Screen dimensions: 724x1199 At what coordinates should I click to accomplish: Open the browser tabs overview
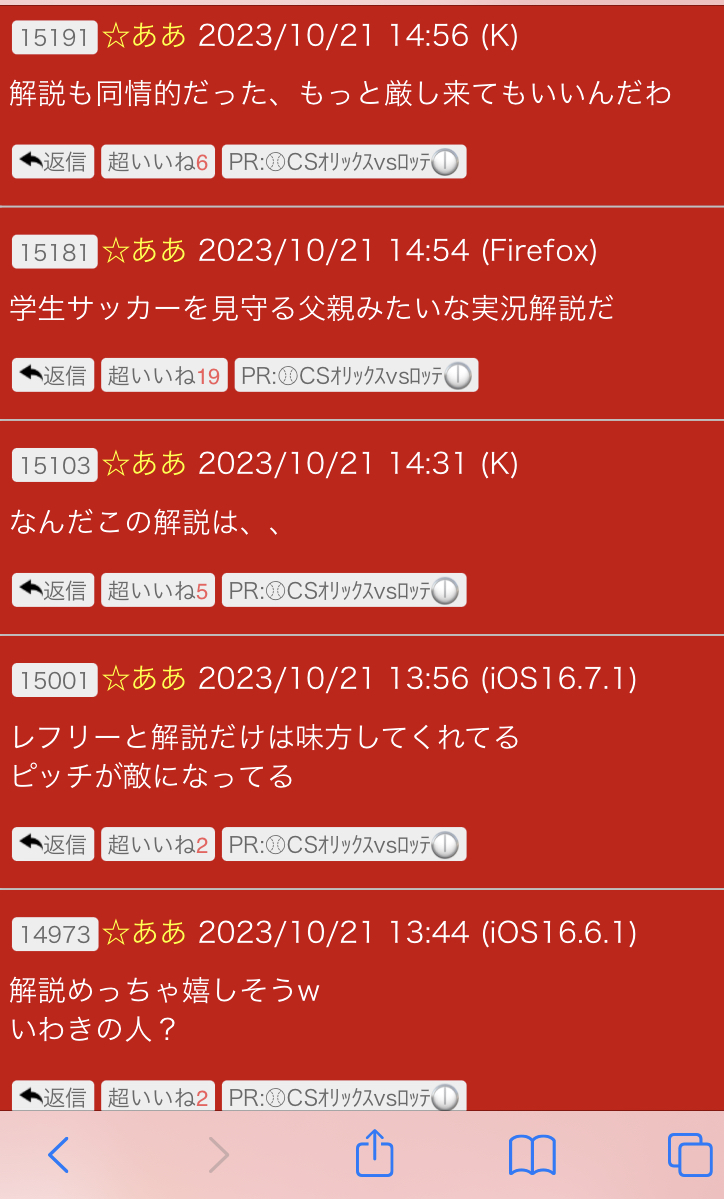[690, 1155]
